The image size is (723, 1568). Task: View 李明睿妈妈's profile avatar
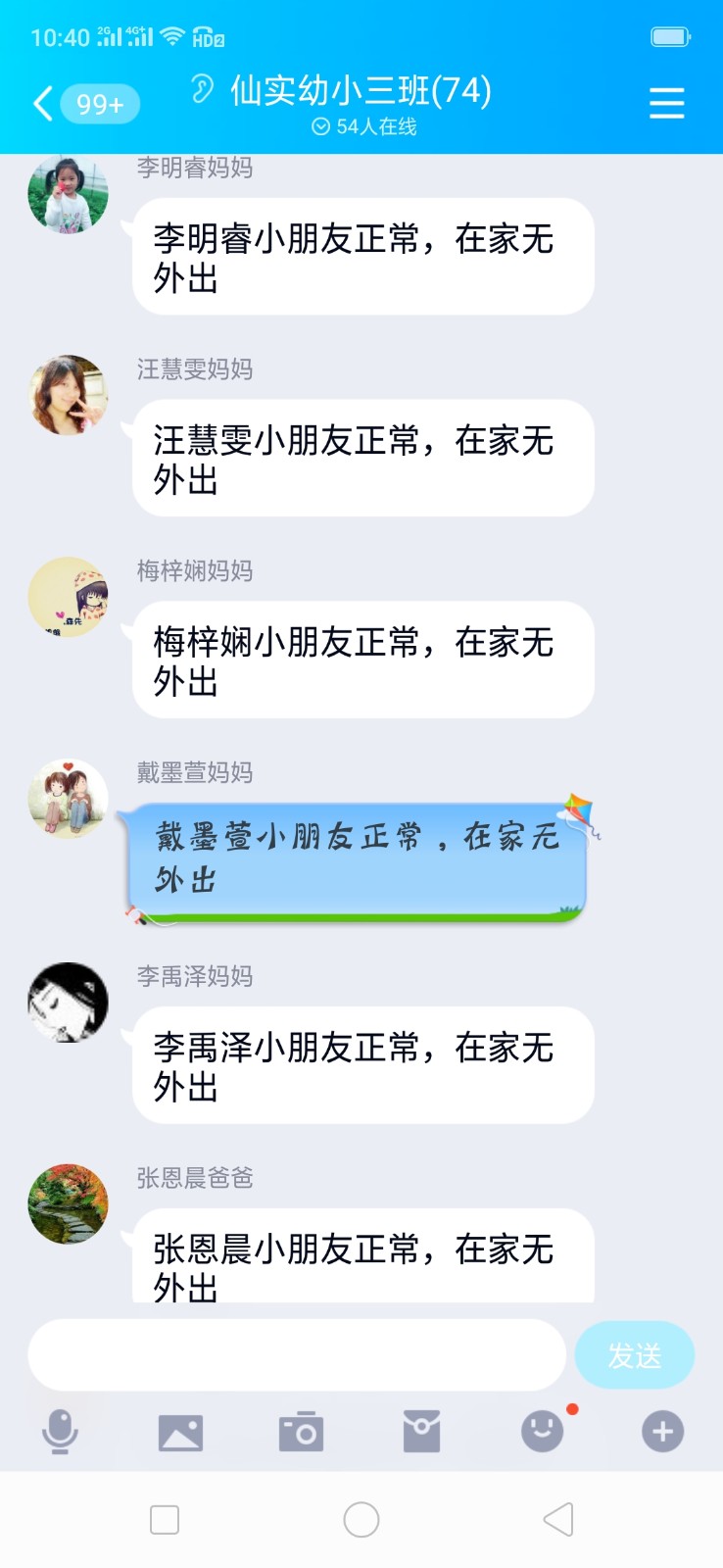(68, 194)
